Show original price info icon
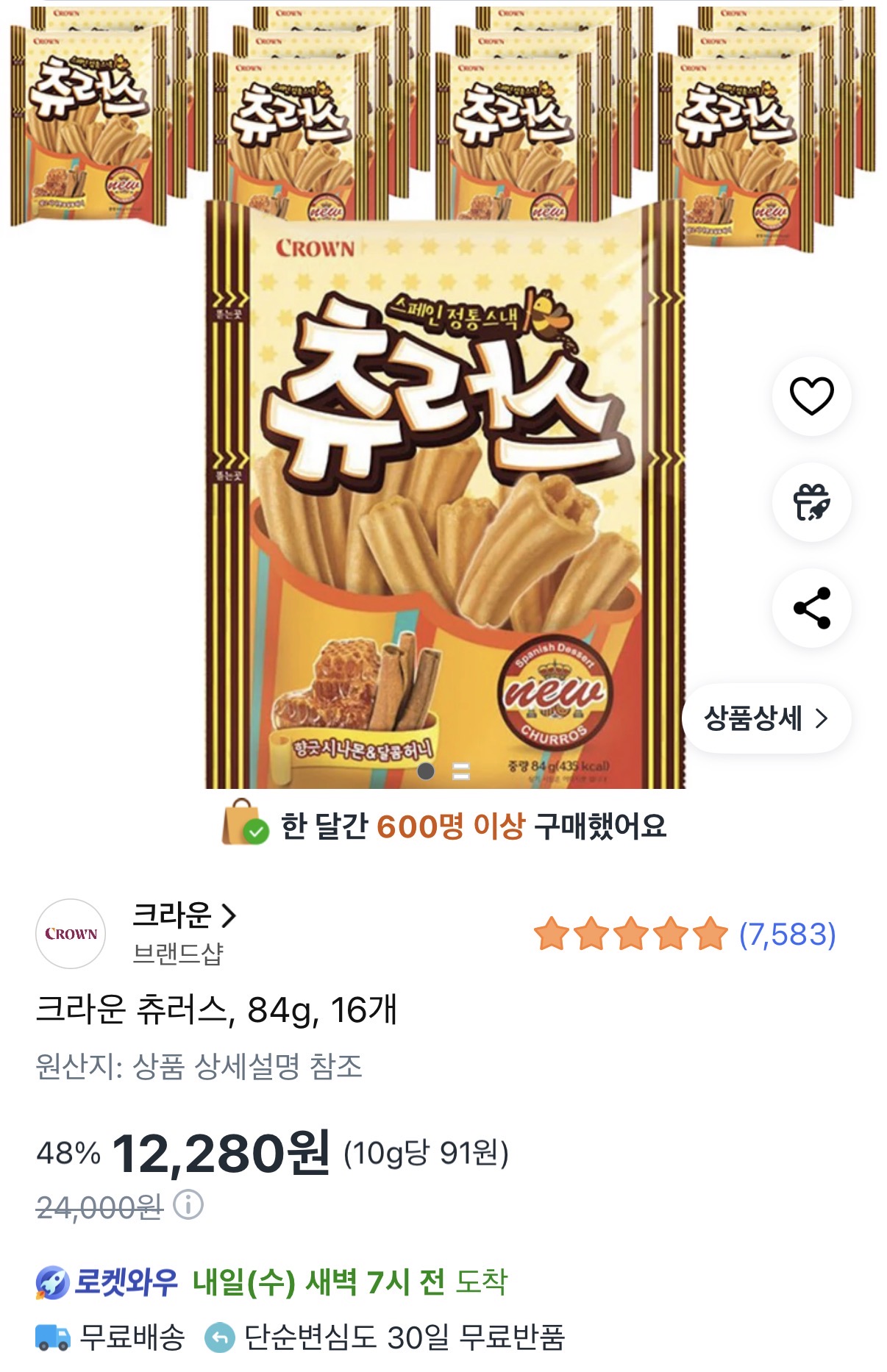The image size is (887, 1372). pos(188,1206)
